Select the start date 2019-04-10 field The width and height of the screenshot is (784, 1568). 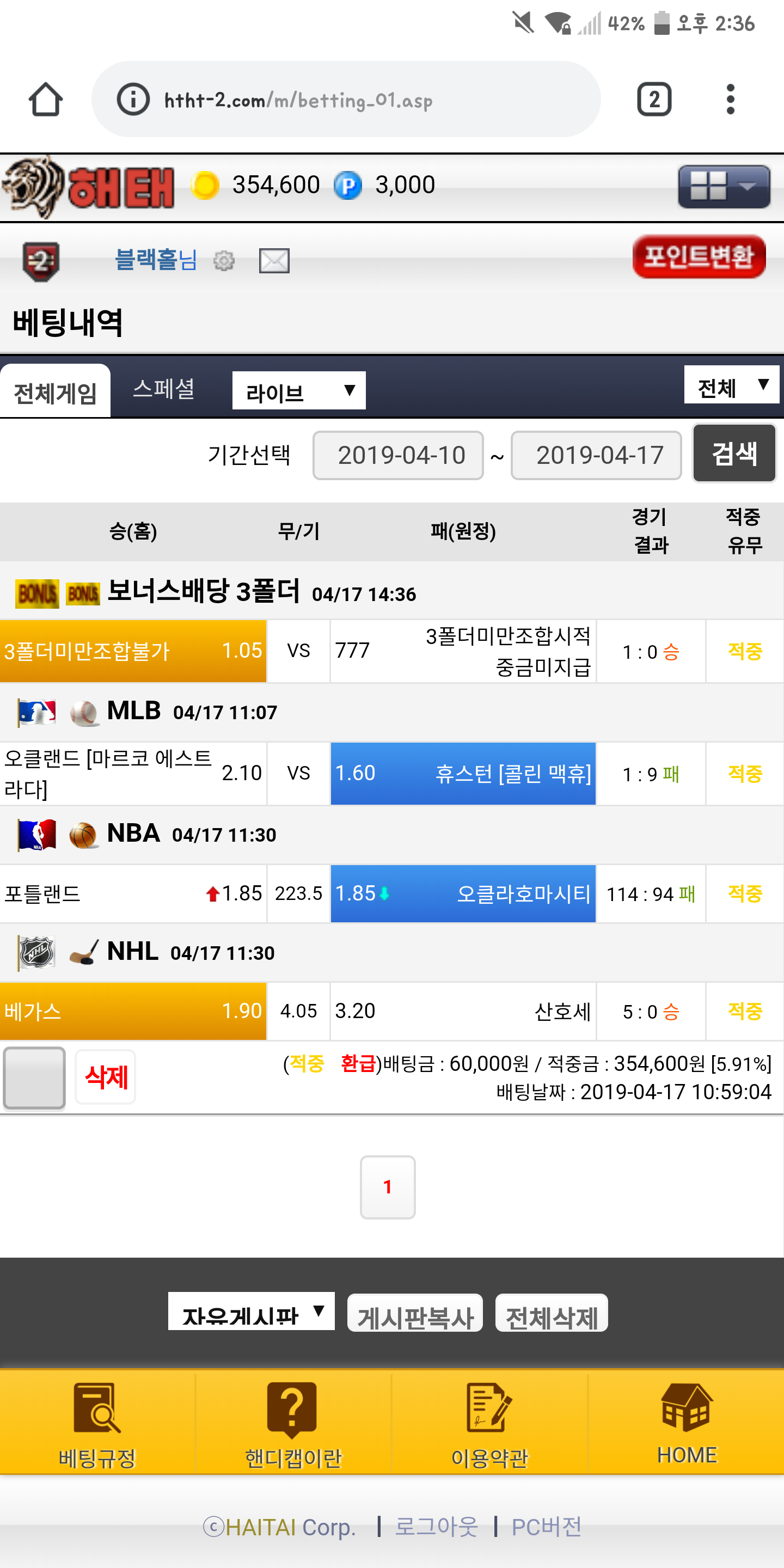(398, 455)
